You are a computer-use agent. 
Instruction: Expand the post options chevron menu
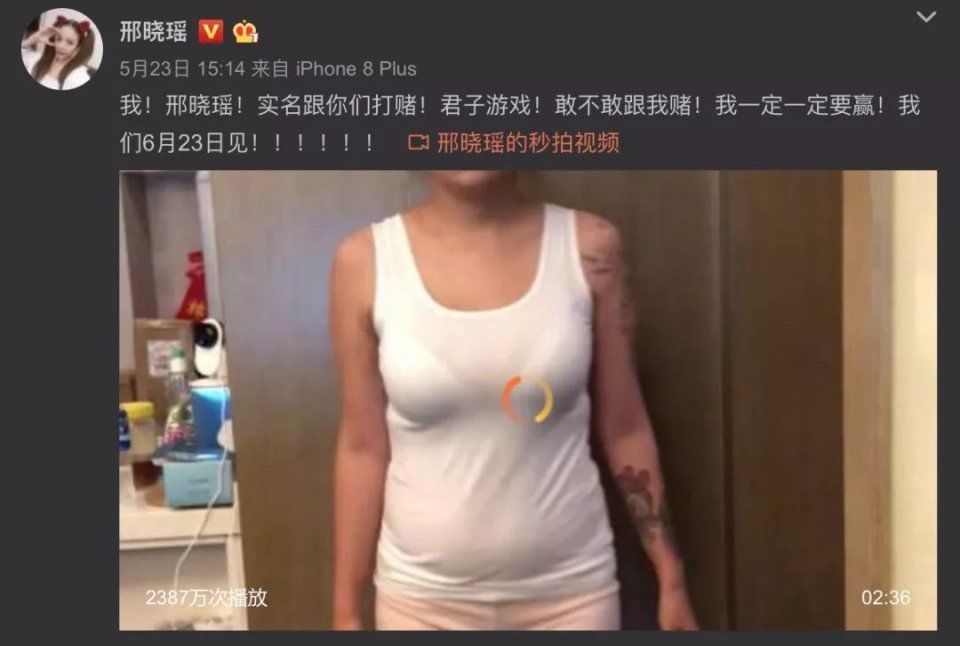click(927, 17)
